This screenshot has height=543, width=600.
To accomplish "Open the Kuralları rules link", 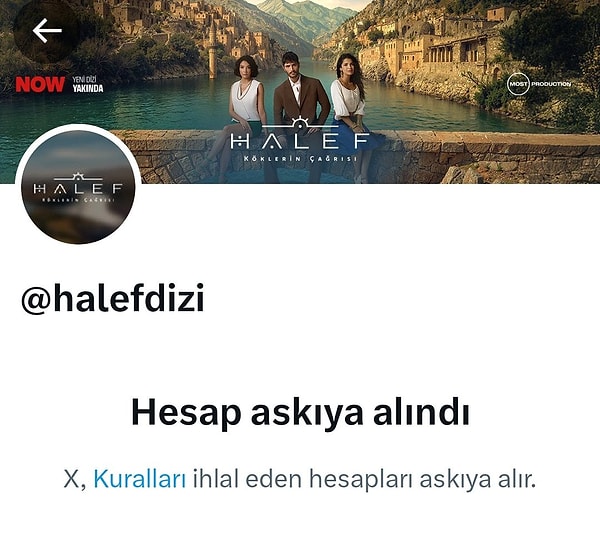I will pyautogui.click(x=139, y=479).
